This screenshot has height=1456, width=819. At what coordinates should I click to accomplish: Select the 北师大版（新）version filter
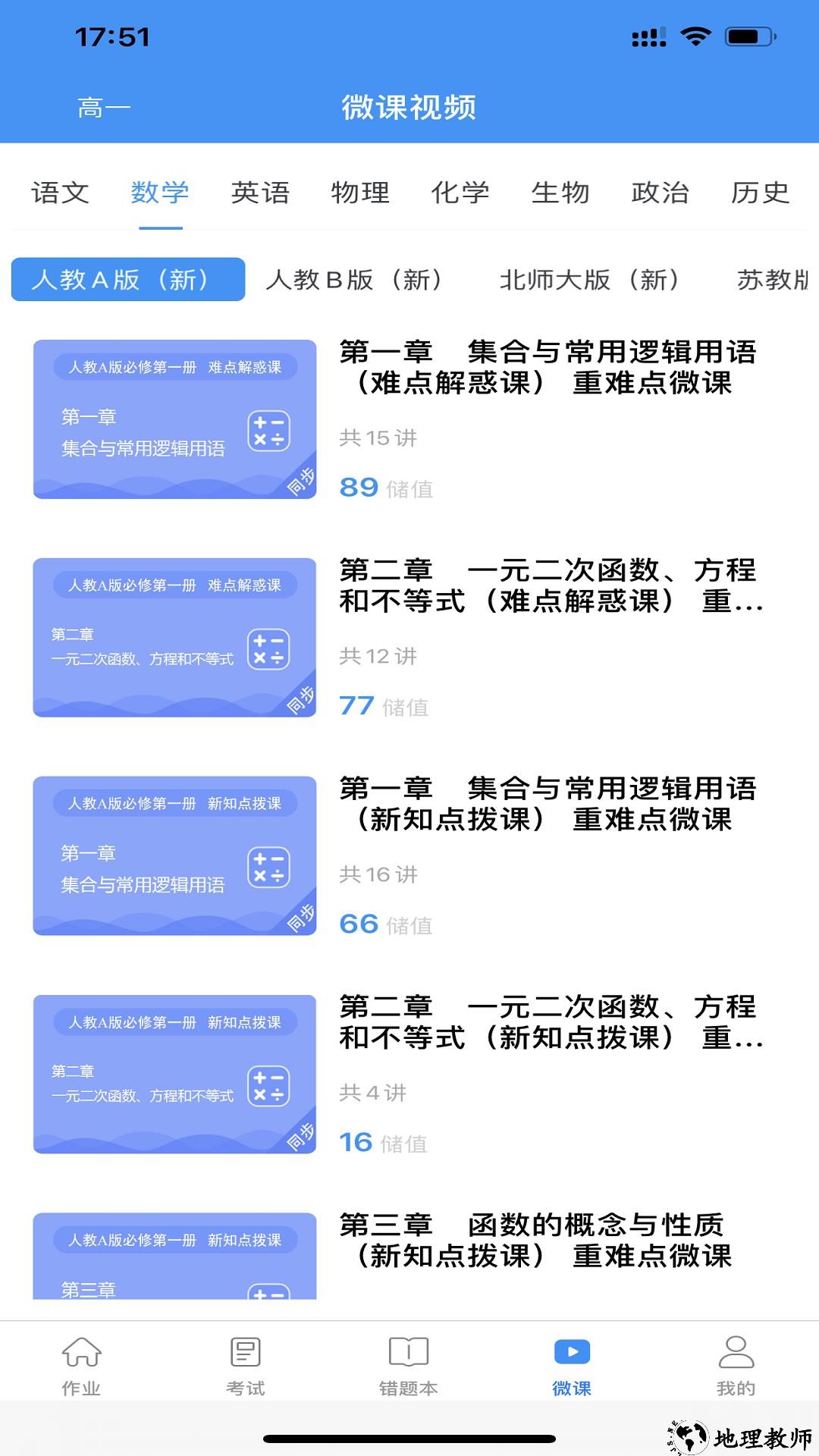tap(591, 280)
